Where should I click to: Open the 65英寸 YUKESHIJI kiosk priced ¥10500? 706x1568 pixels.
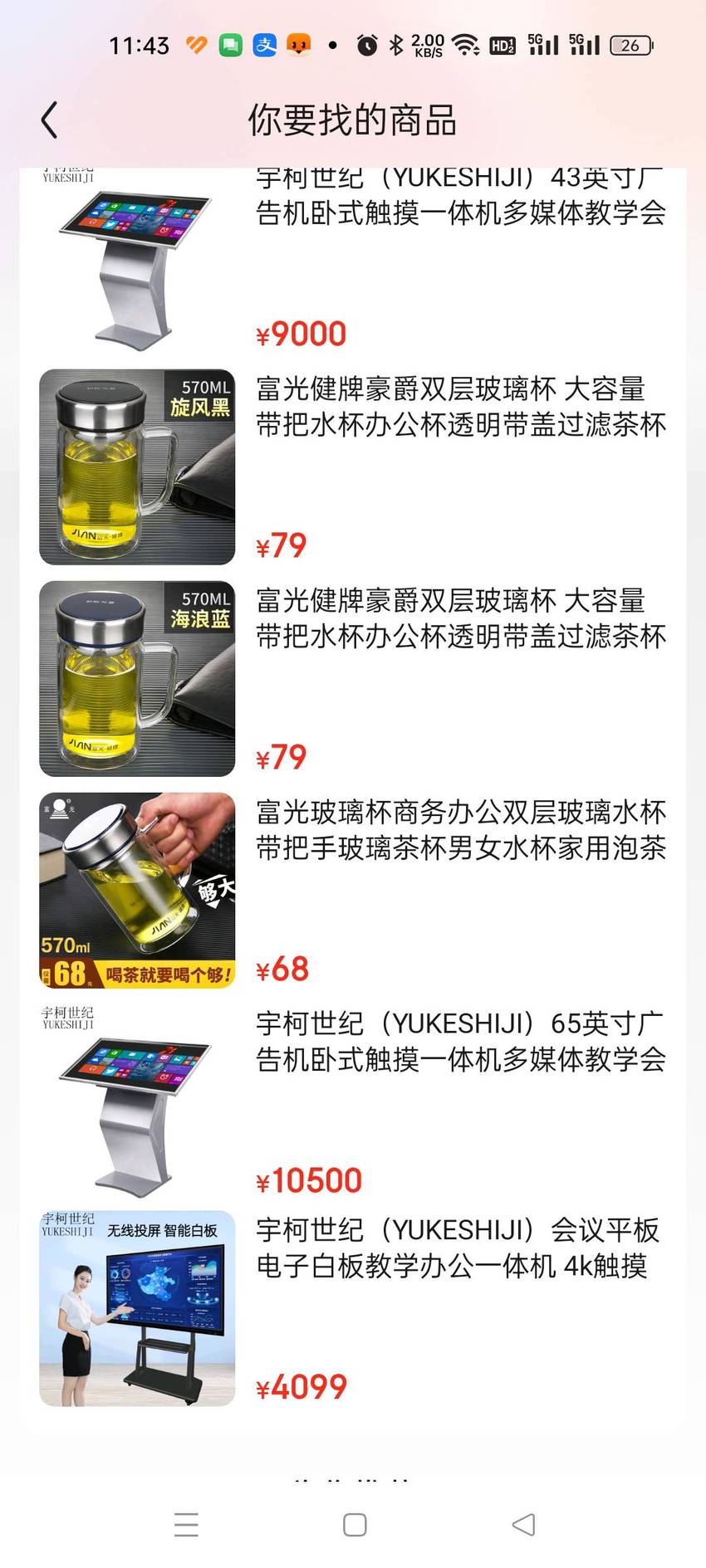353,1102
